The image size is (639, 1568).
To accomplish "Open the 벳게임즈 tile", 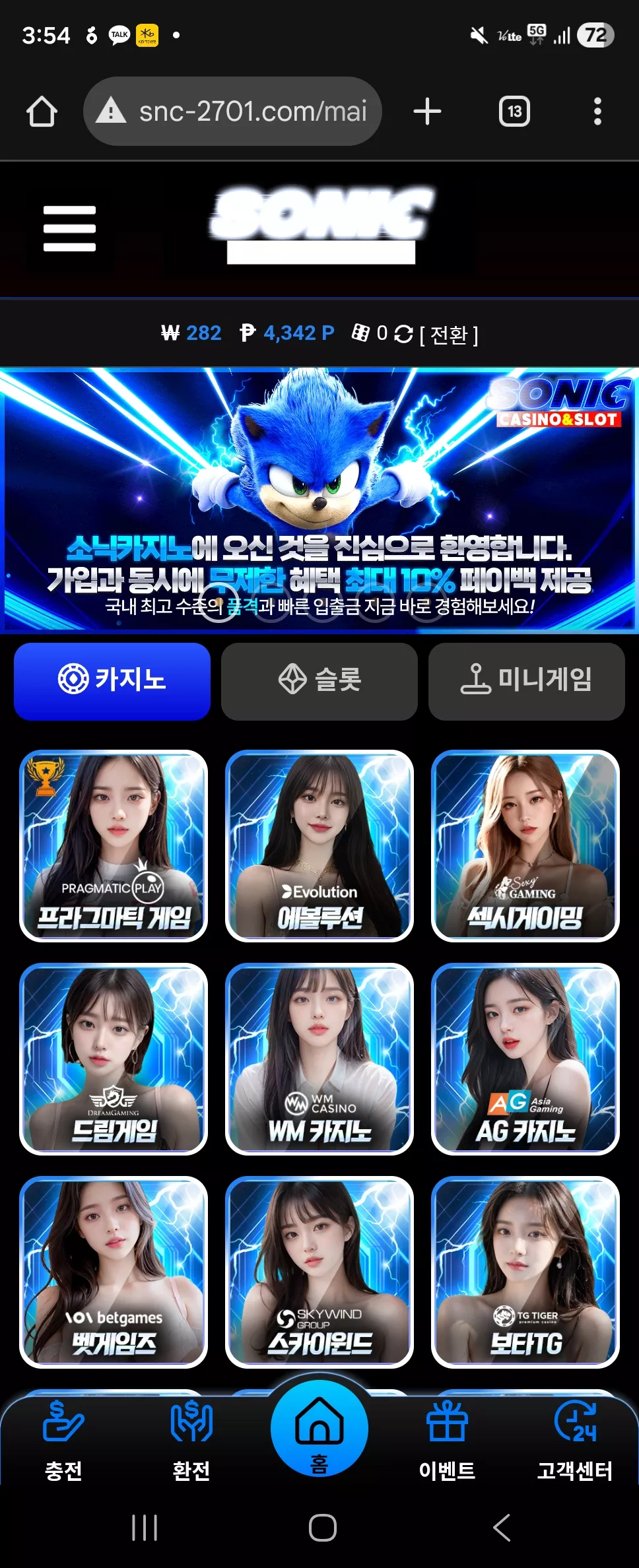I will pos(114,1272).
